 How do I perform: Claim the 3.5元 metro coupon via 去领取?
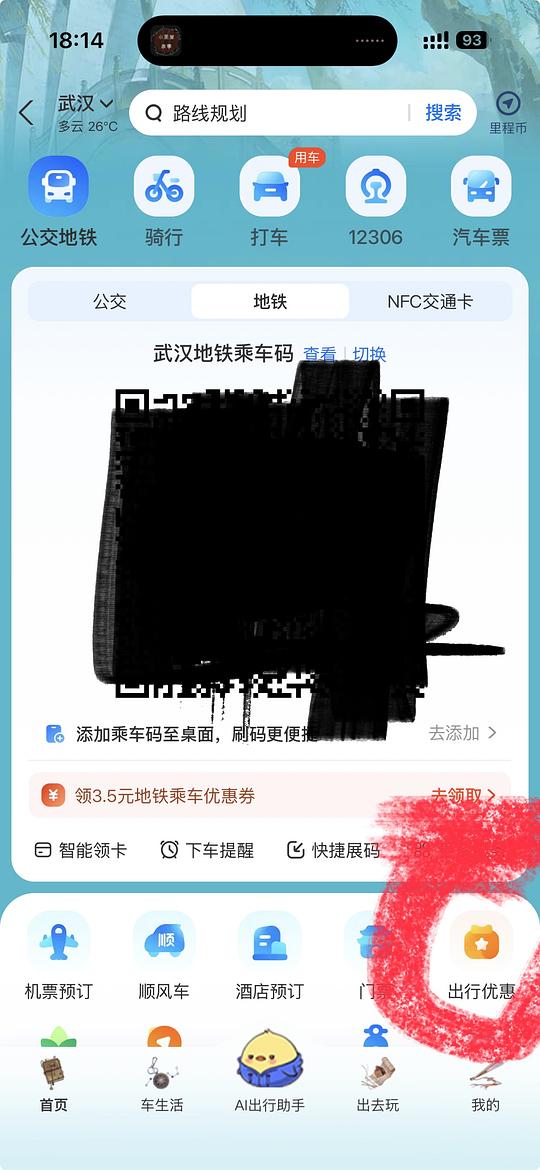pos(462,795)
